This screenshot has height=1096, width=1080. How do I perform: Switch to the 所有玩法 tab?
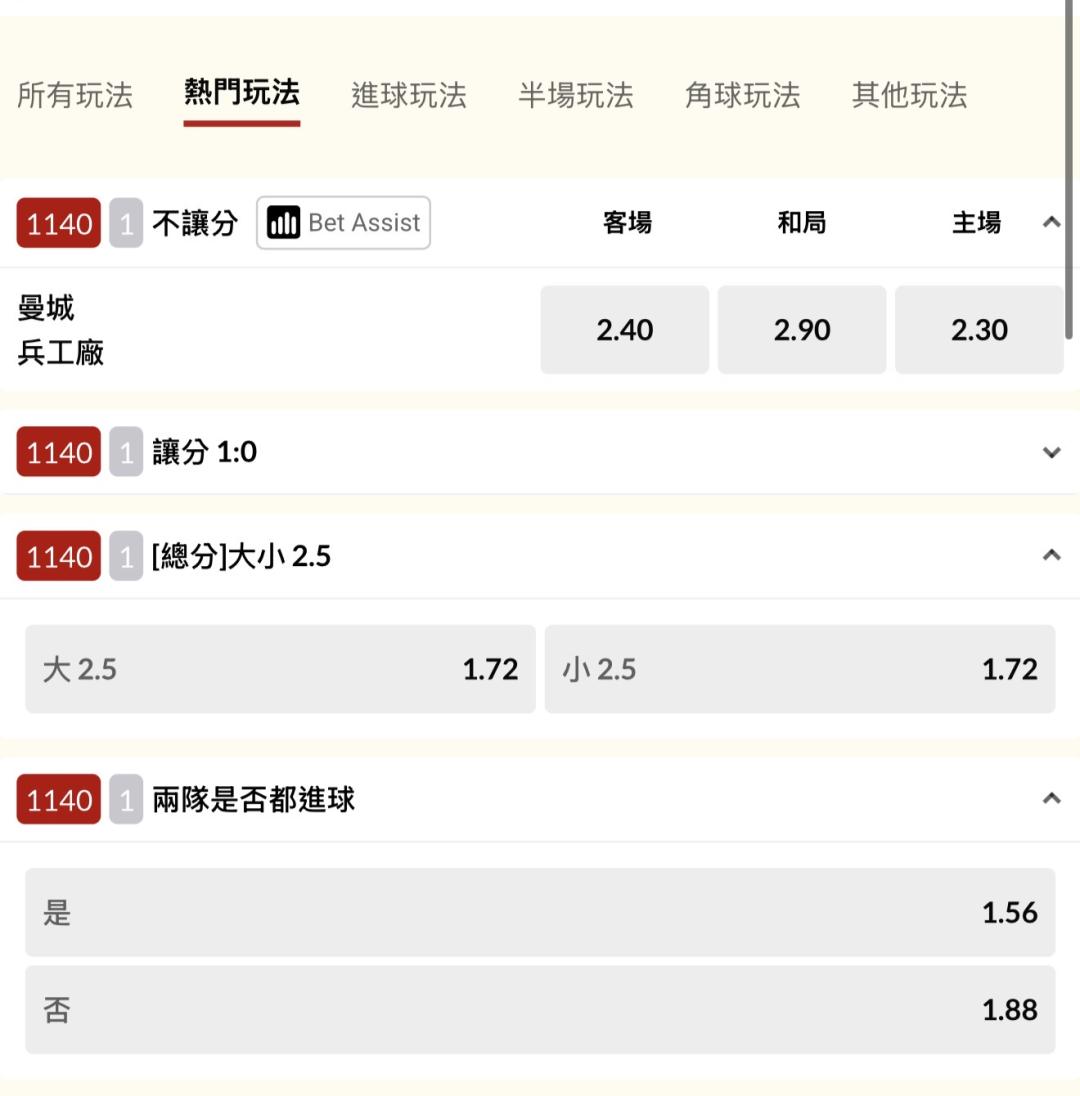click(75, 95)
